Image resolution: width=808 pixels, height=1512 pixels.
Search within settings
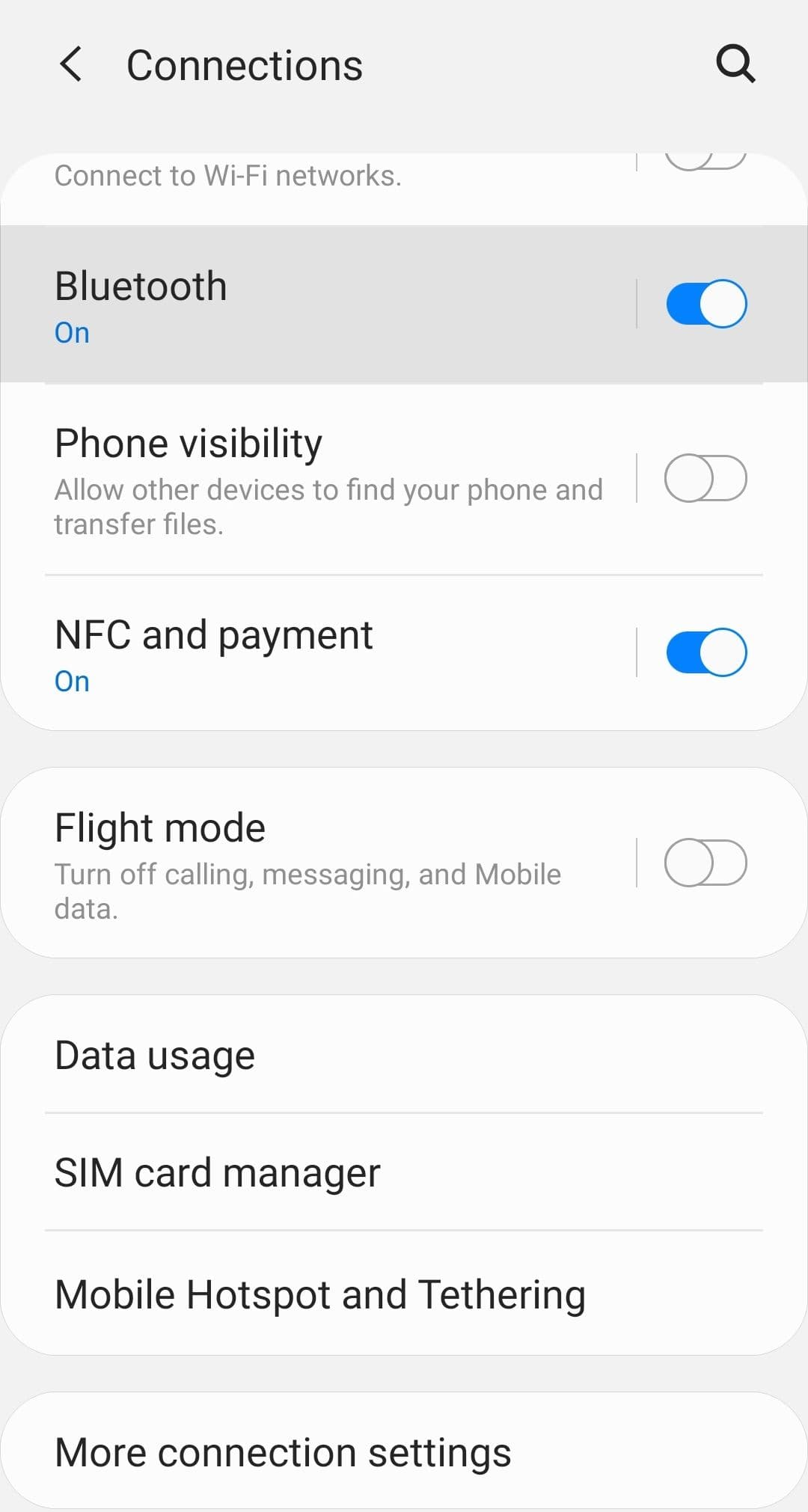click(x=735, y=64)
